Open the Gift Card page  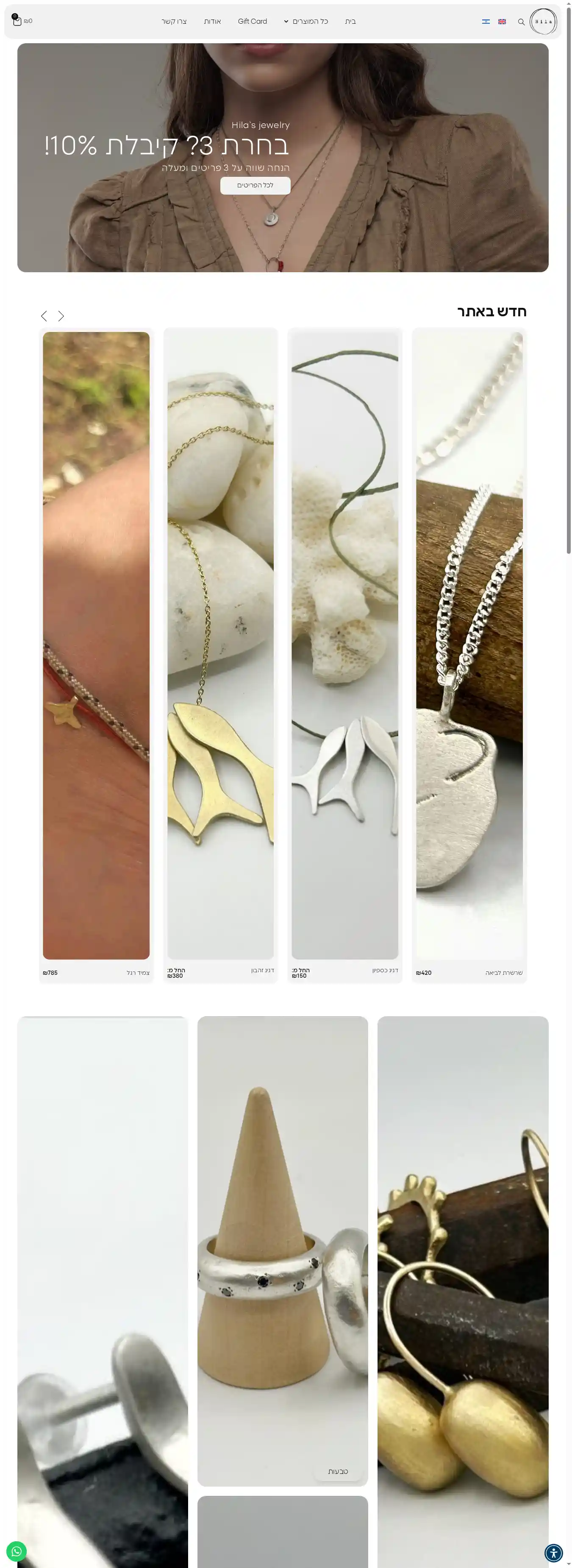tap(252, 21)
